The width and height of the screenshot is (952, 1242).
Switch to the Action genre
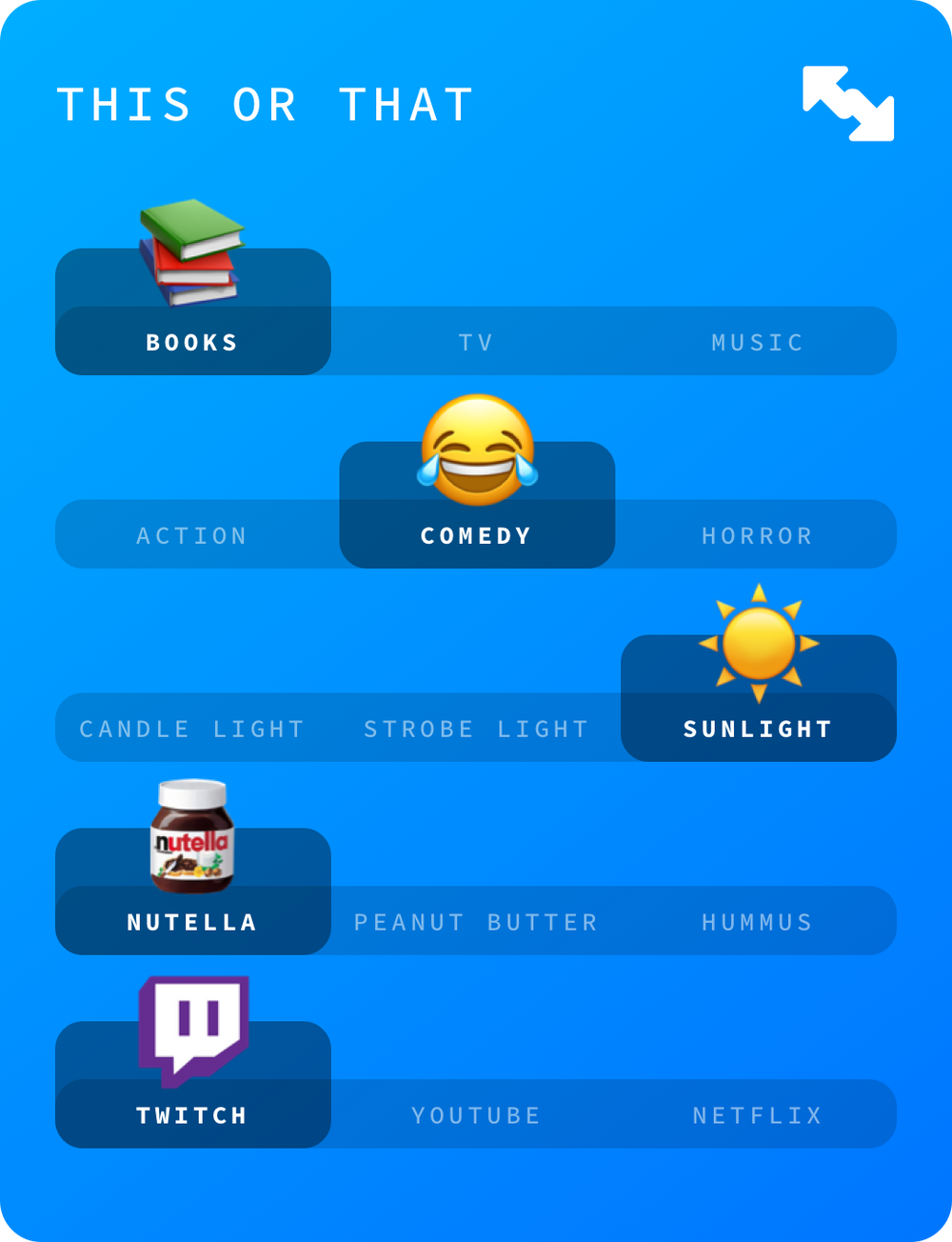pyautogui.click(x=192, y=535)
